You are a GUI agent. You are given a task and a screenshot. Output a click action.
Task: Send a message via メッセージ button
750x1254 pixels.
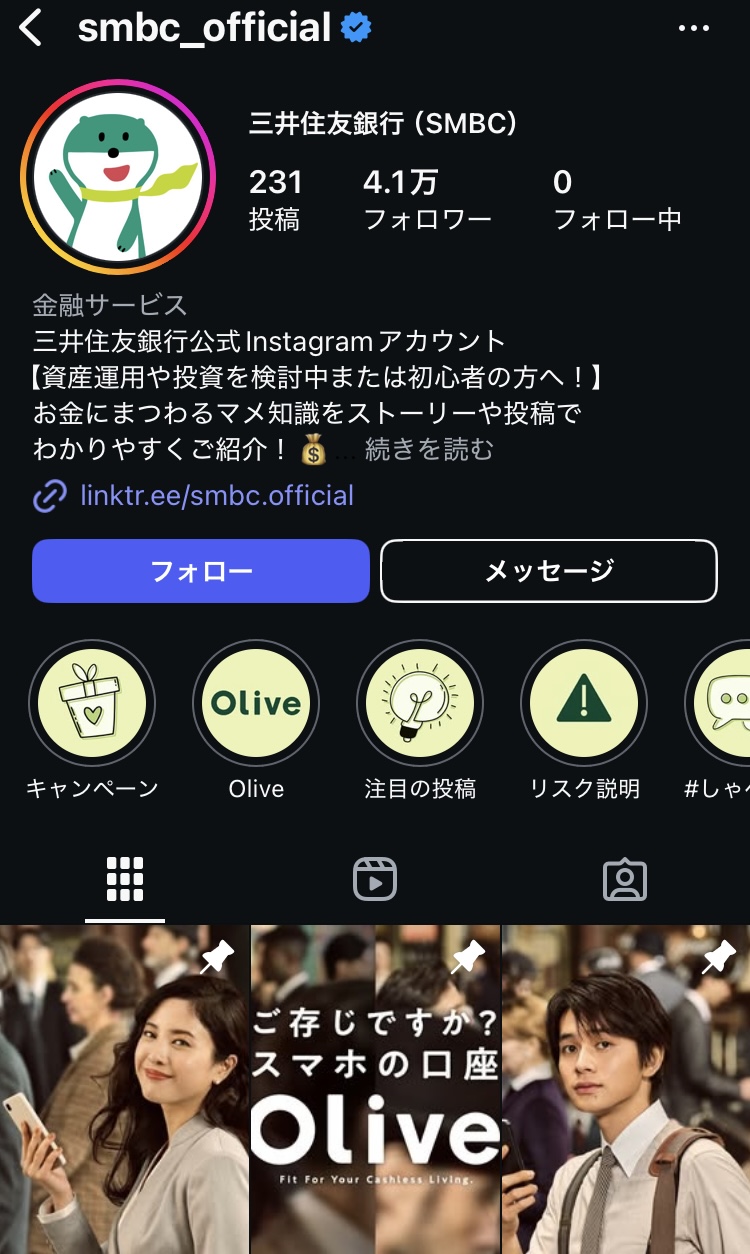[549, 571]
